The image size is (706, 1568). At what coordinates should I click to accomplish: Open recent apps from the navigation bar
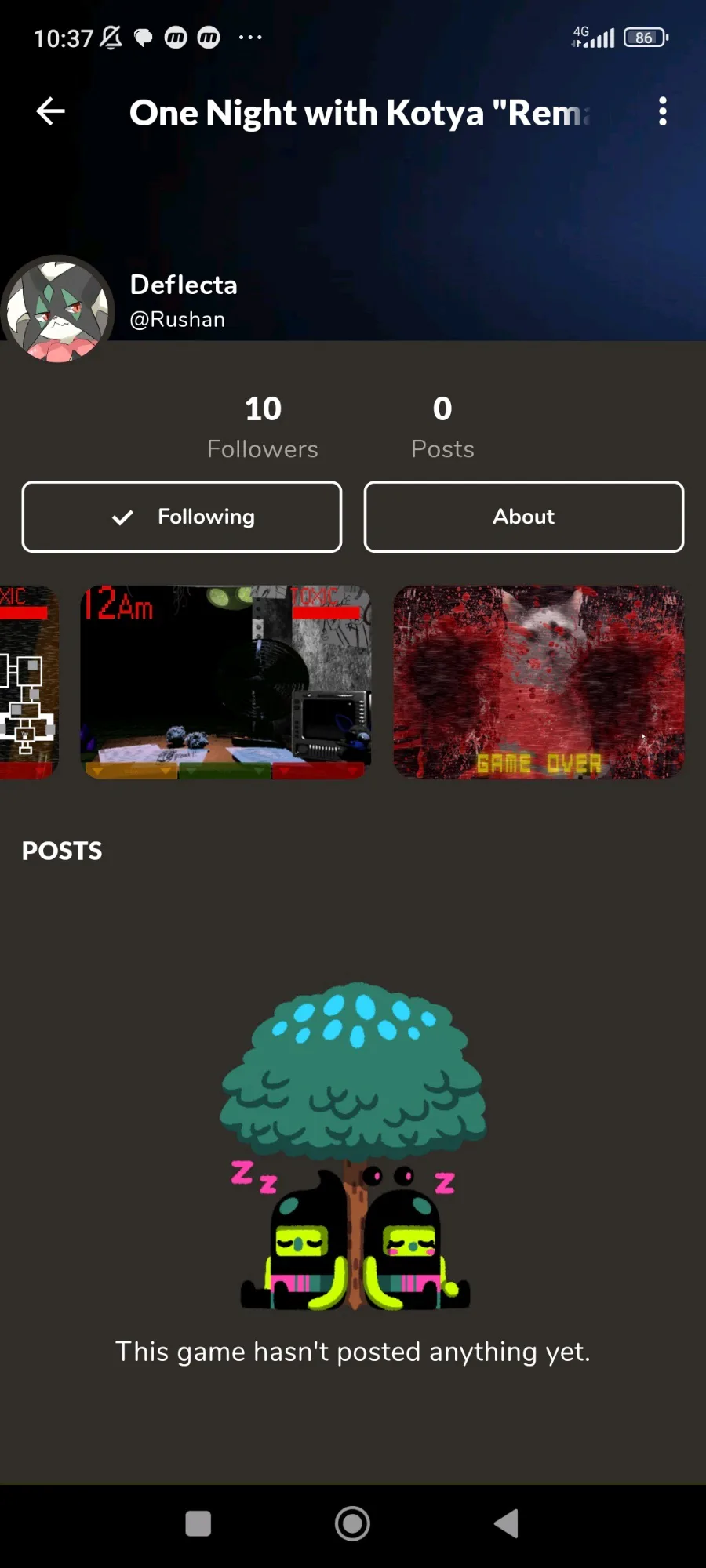[198, 1524]
